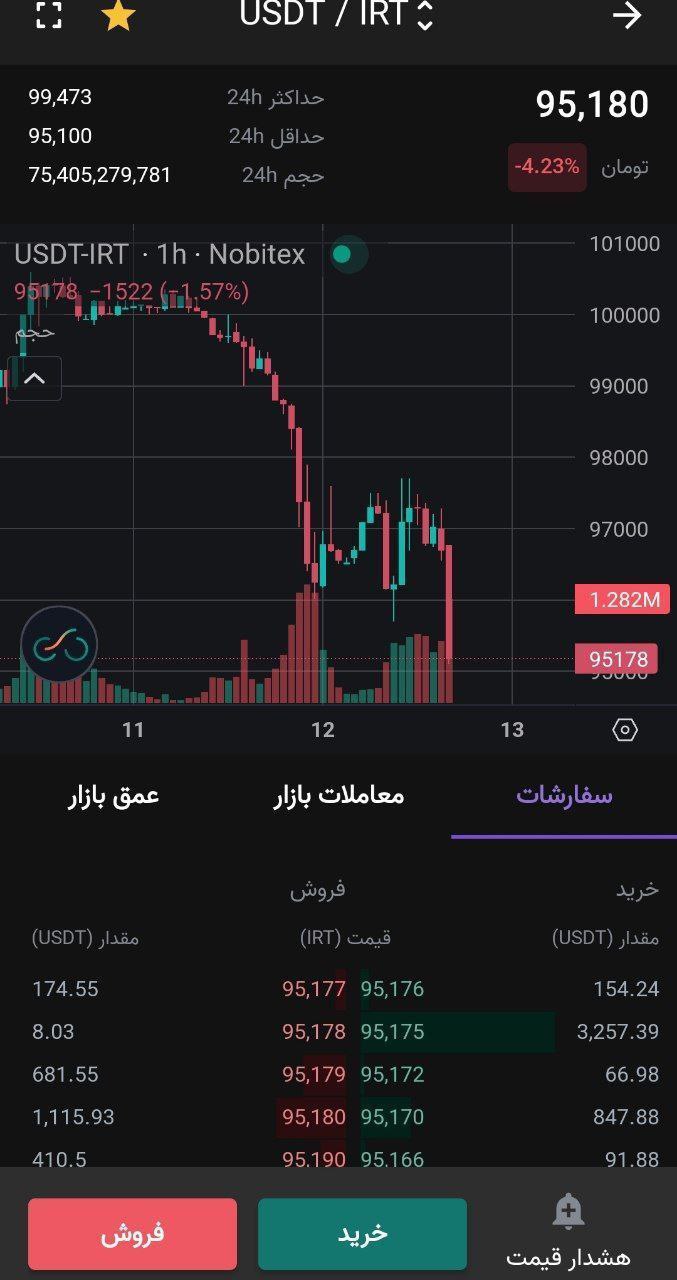Tap the round chart tools button
The image size is (677, 1280).
[x=59, y=645]
